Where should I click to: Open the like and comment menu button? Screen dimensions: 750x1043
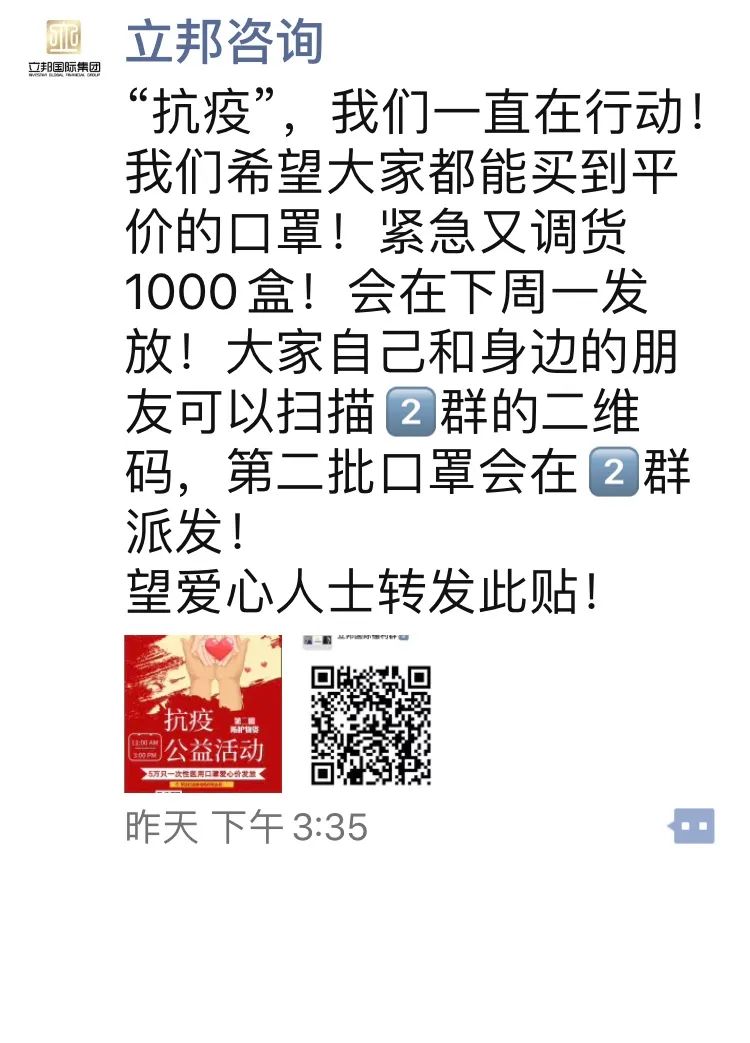tap(693, 826)
